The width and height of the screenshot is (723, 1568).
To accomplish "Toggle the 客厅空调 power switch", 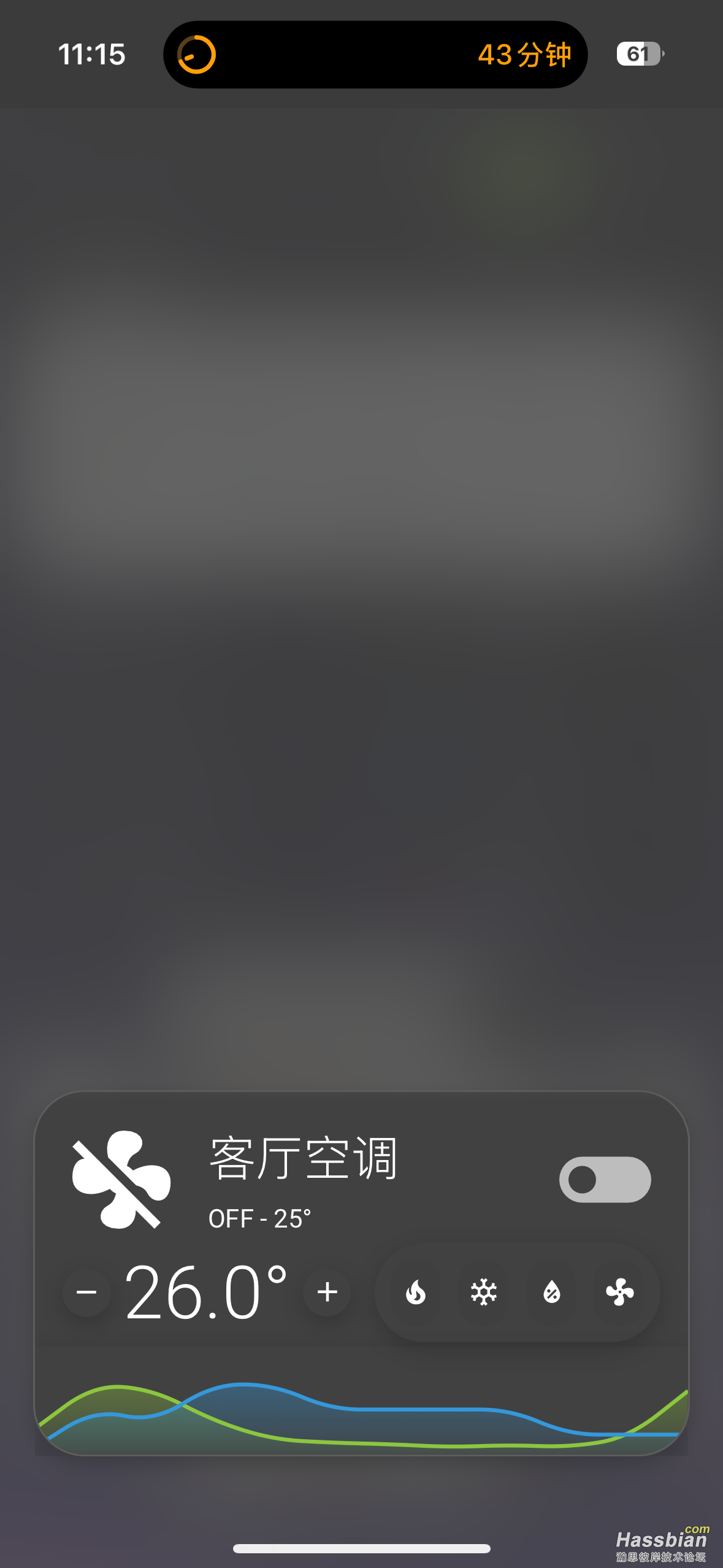I will [x=605, y=1179].
